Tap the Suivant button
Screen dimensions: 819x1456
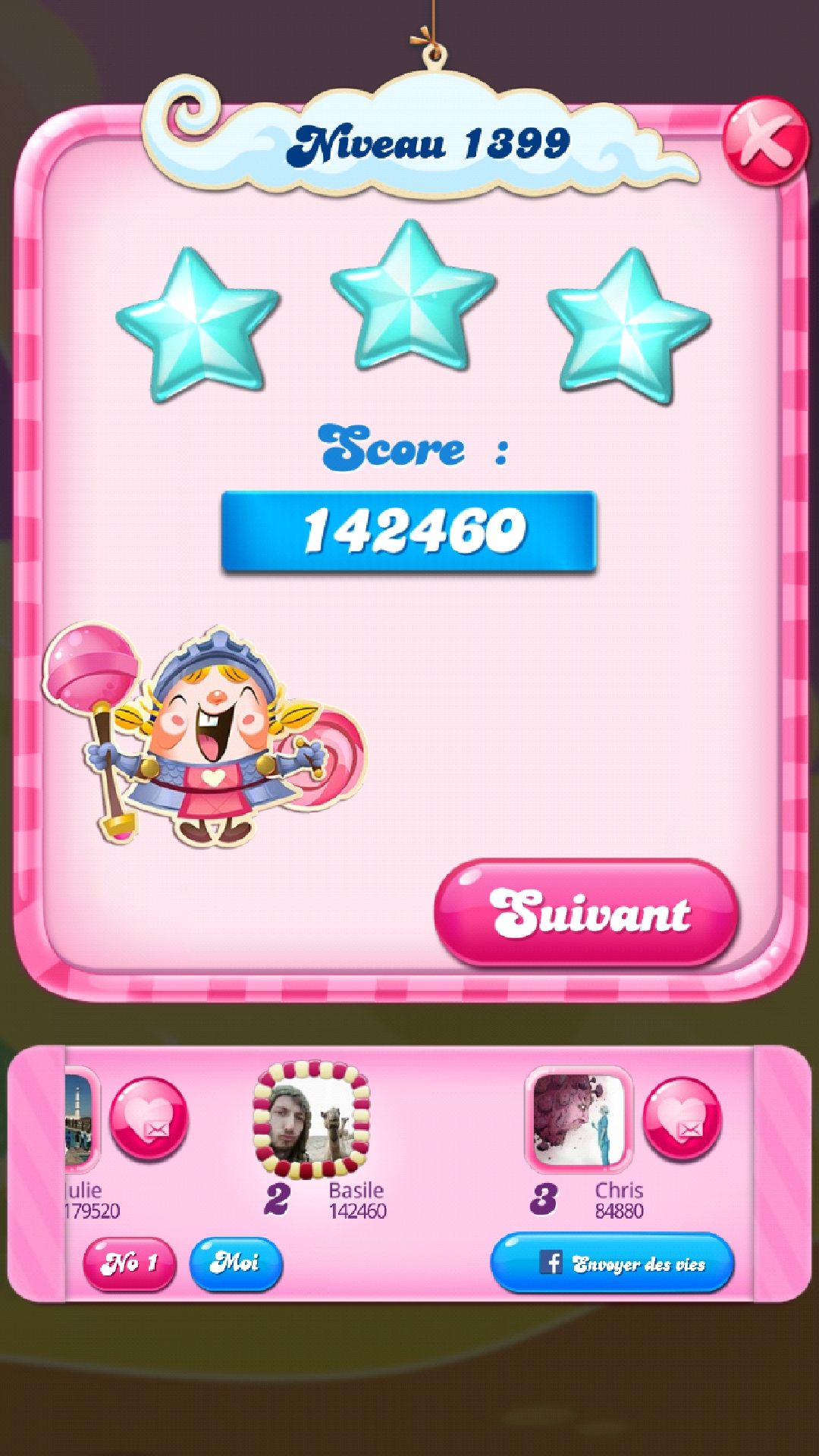pyautogui.click(x=586, y=912)
